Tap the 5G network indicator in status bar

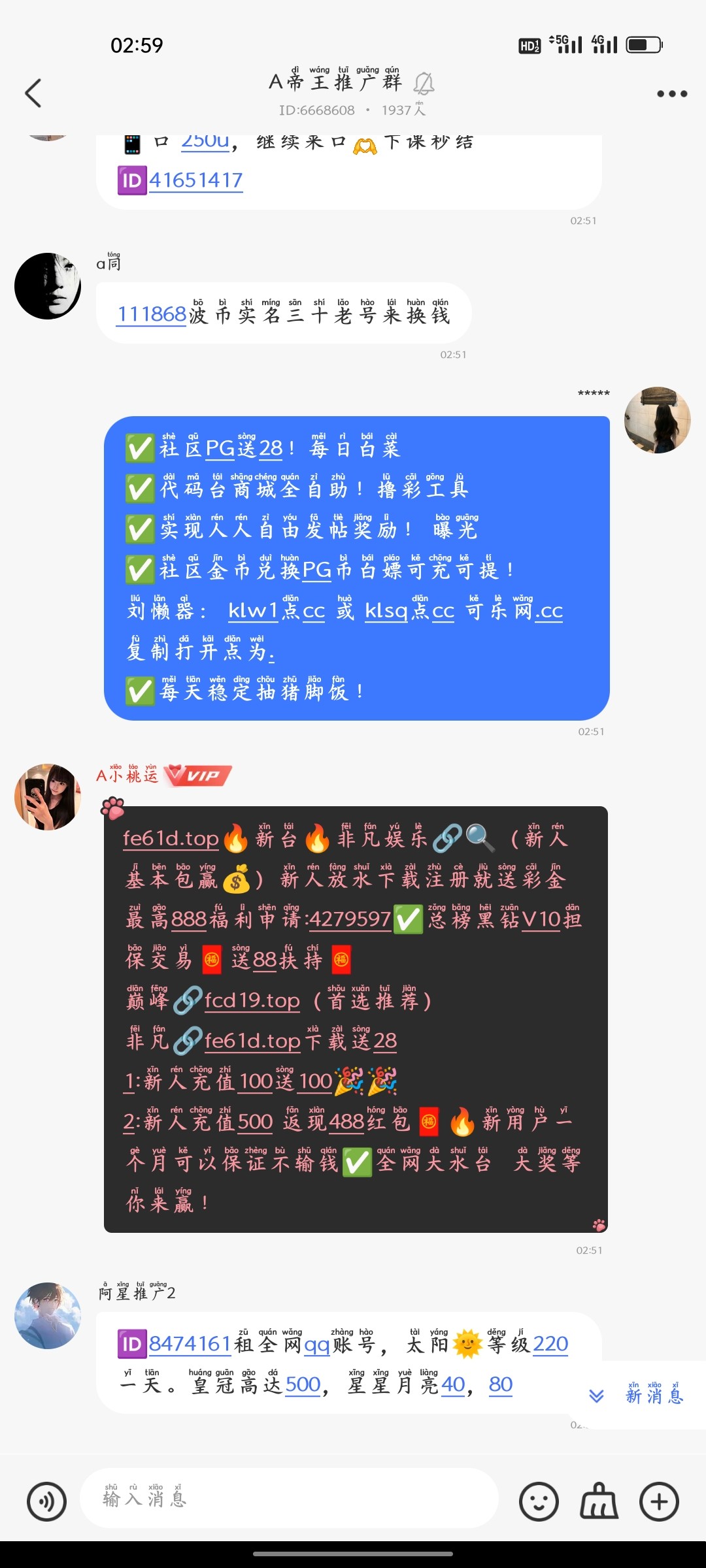pos(563,43)
